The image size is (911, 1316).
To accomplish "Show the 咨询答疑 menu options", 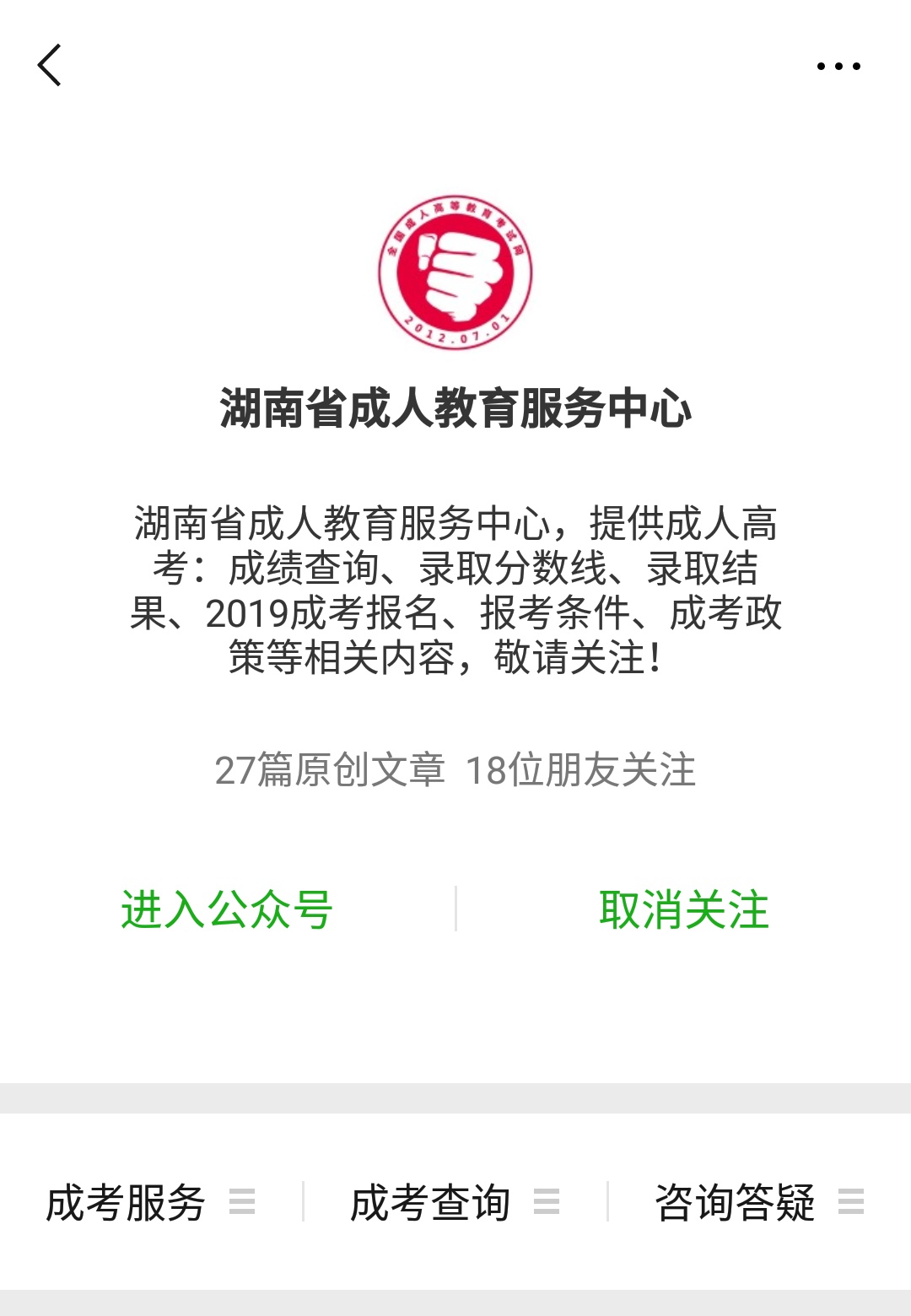I will click(x=758, y=1202).
